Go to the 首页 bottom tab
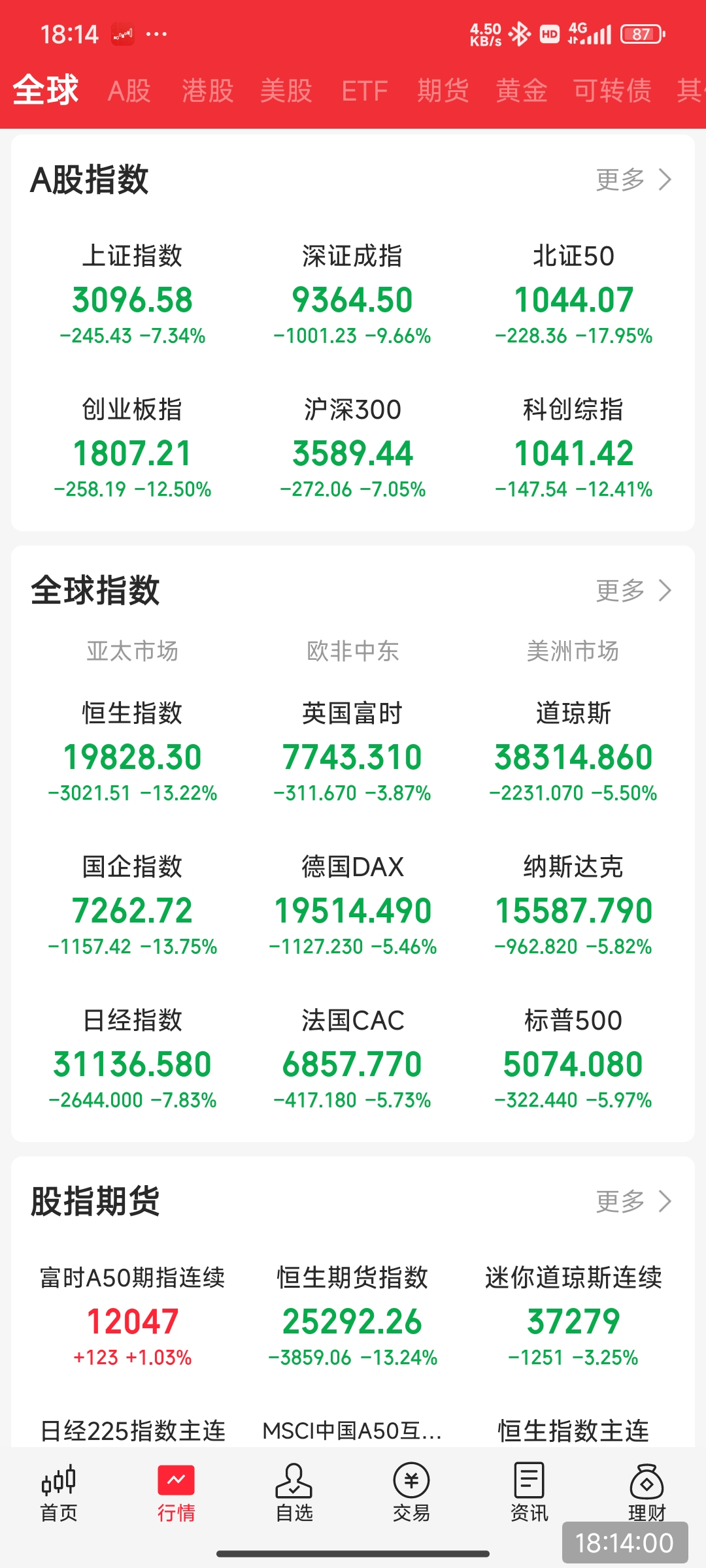 coord(59,1494)
